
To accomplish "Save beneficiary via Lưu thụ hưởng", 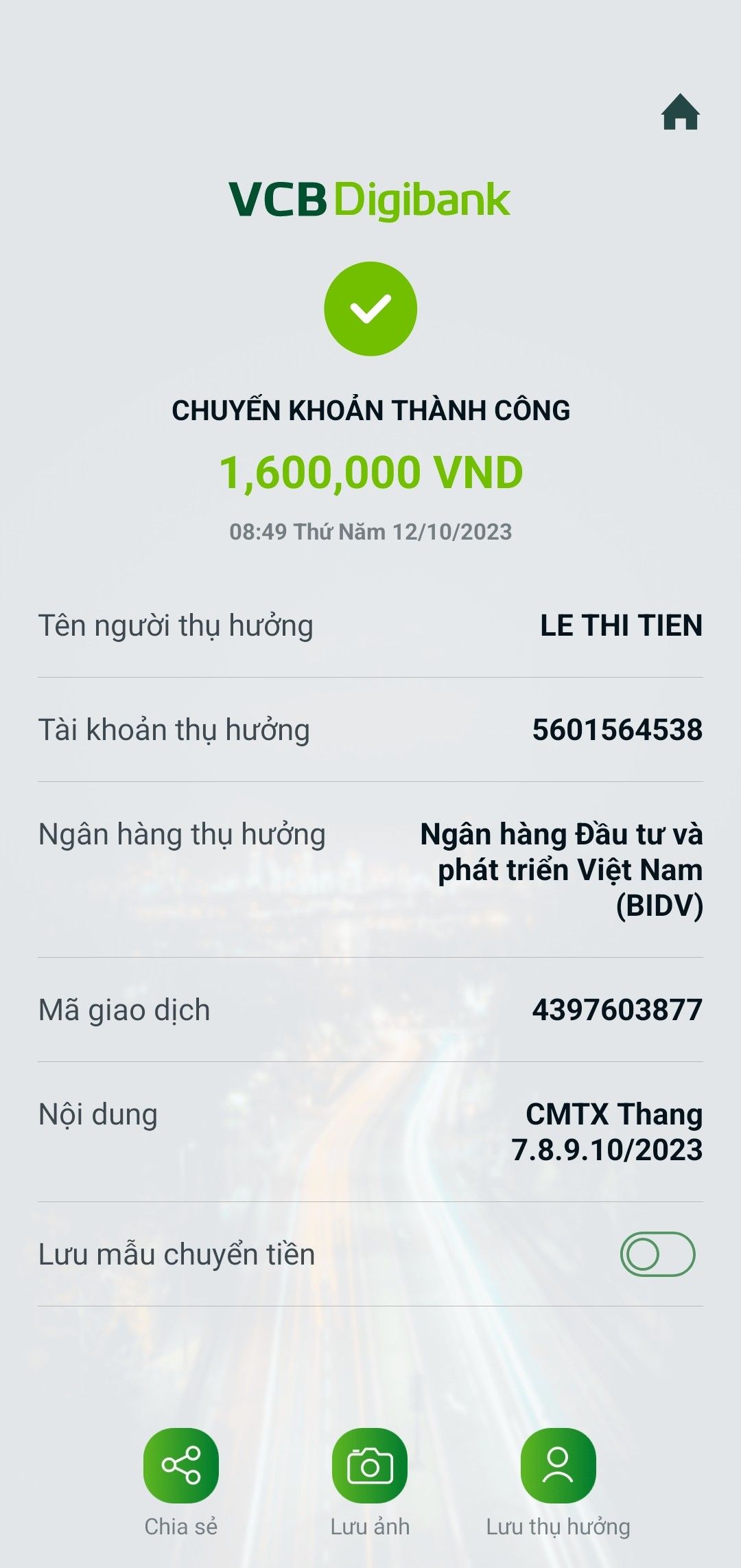I will point(558,1466).
